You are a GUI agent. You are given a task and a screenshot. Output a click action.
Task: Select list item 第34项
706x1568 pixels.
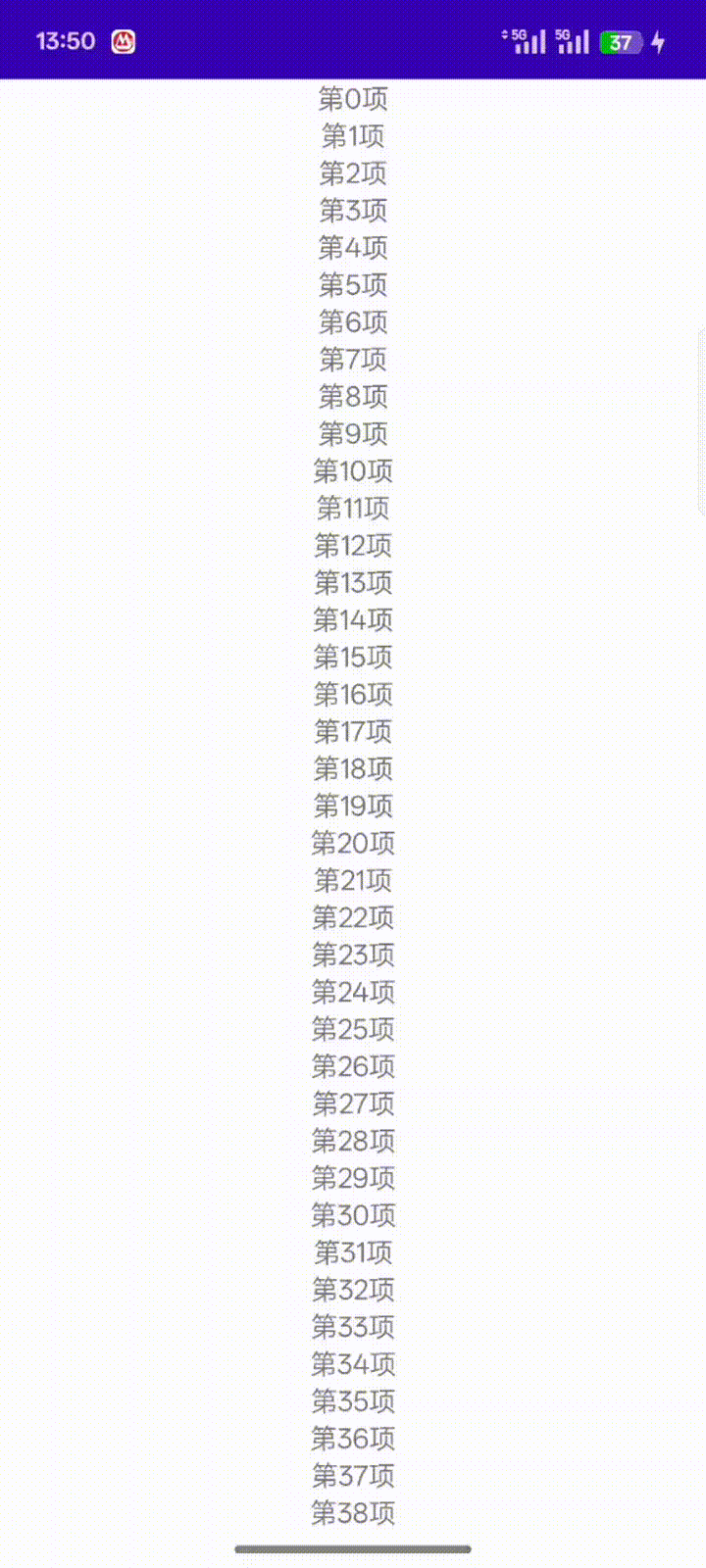353,1365
